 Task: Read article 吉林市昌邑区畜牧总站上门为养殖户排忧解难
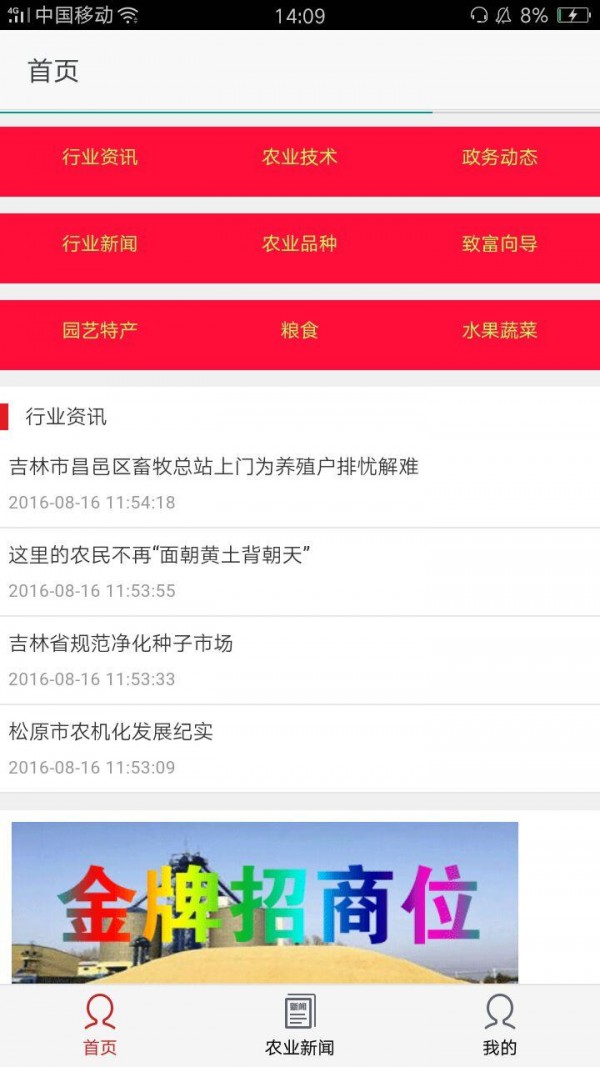tap(214, 467)
